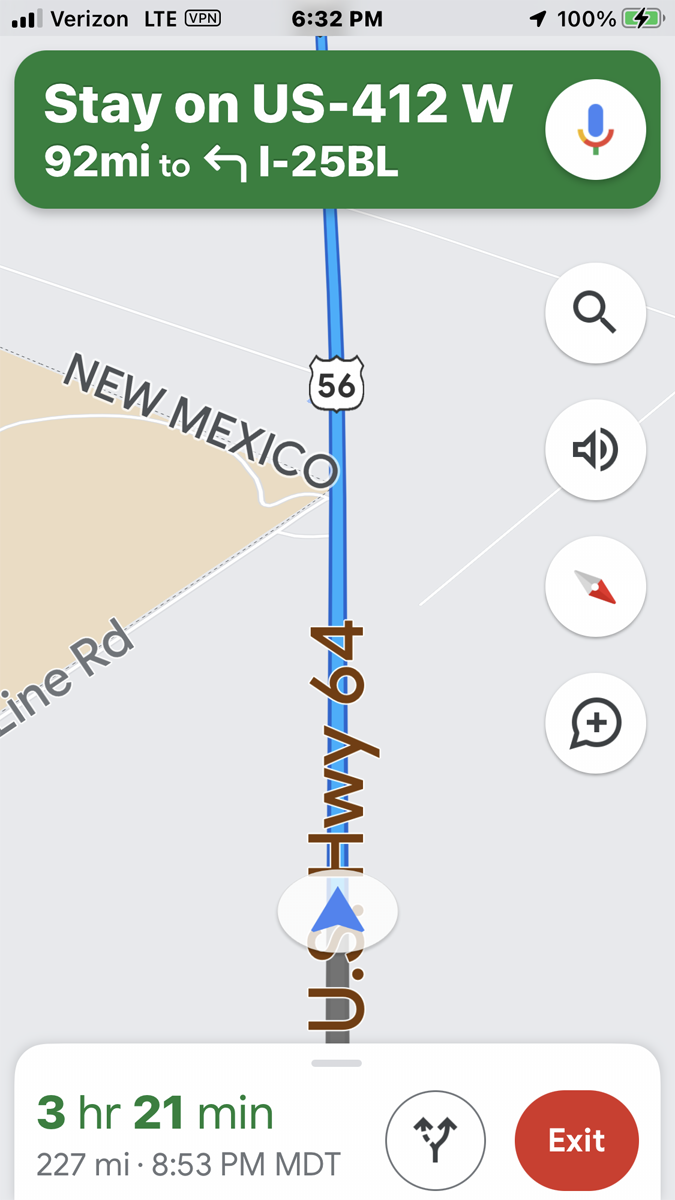
Task: Exit navigation
Action: coord(577,1140)
